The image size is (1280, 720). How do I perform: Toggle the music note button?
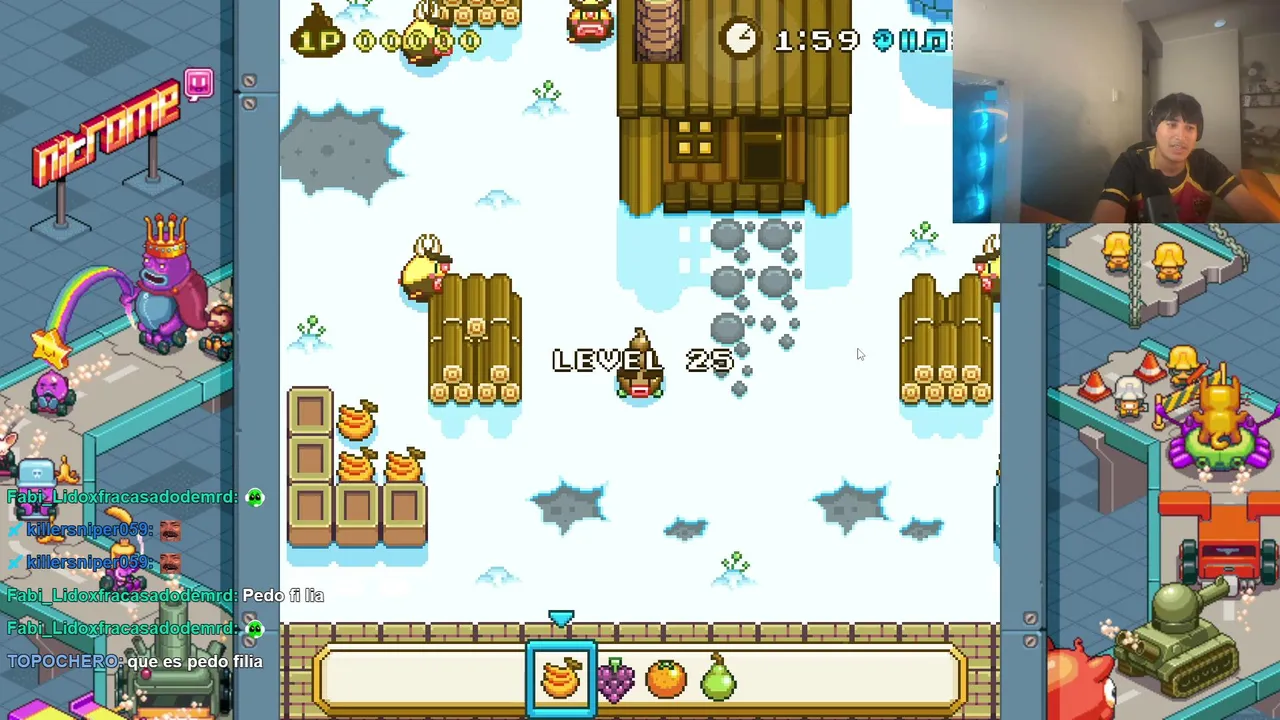(x=935, y=40)
